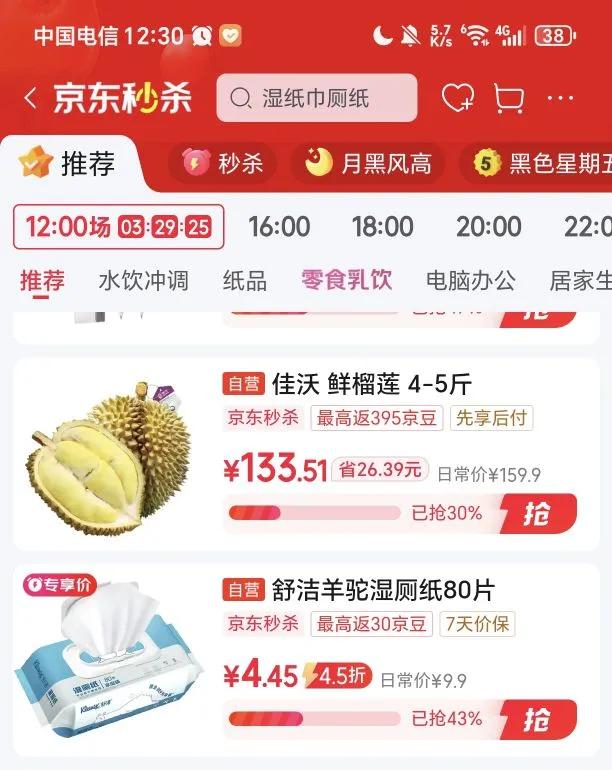Select the 18:00 session
The height and width of the screenshot is (770, 612).
[x=383, y=227]
